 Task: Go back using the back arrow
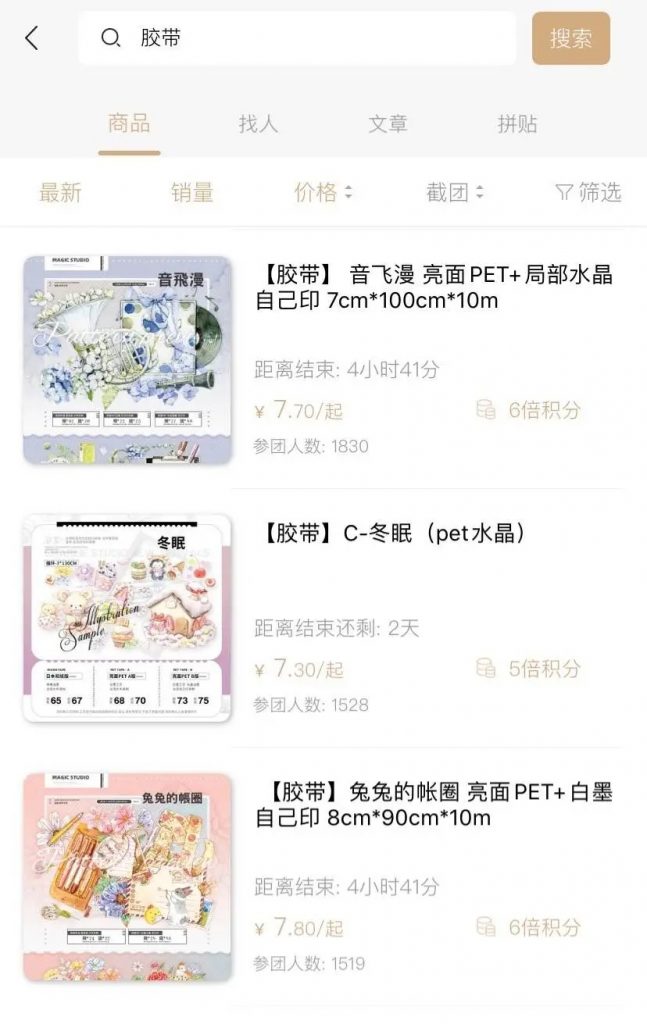[32, 39]
